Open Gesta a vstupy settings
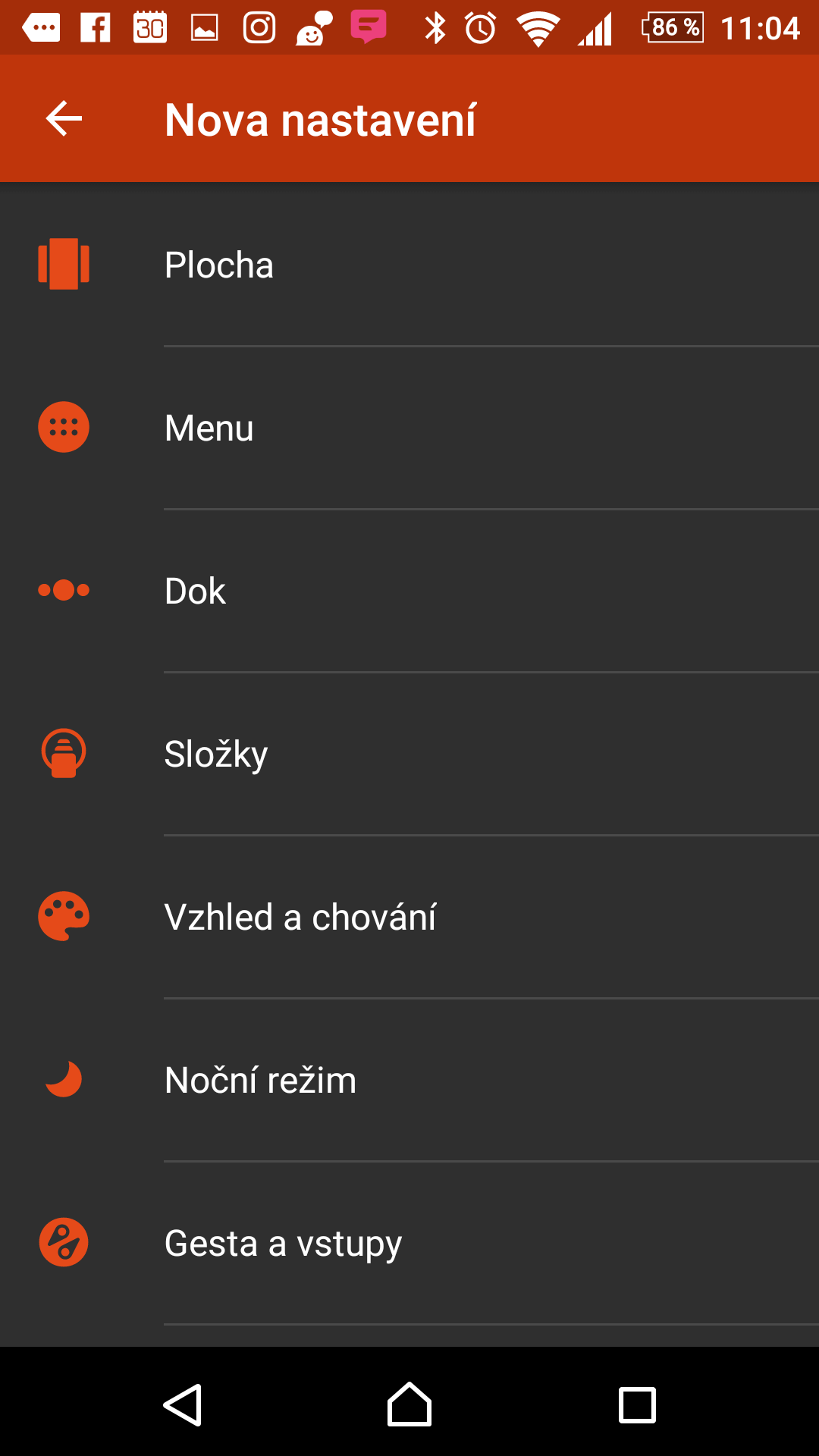Screen dimensions: 819x1456 (409, 1243)
